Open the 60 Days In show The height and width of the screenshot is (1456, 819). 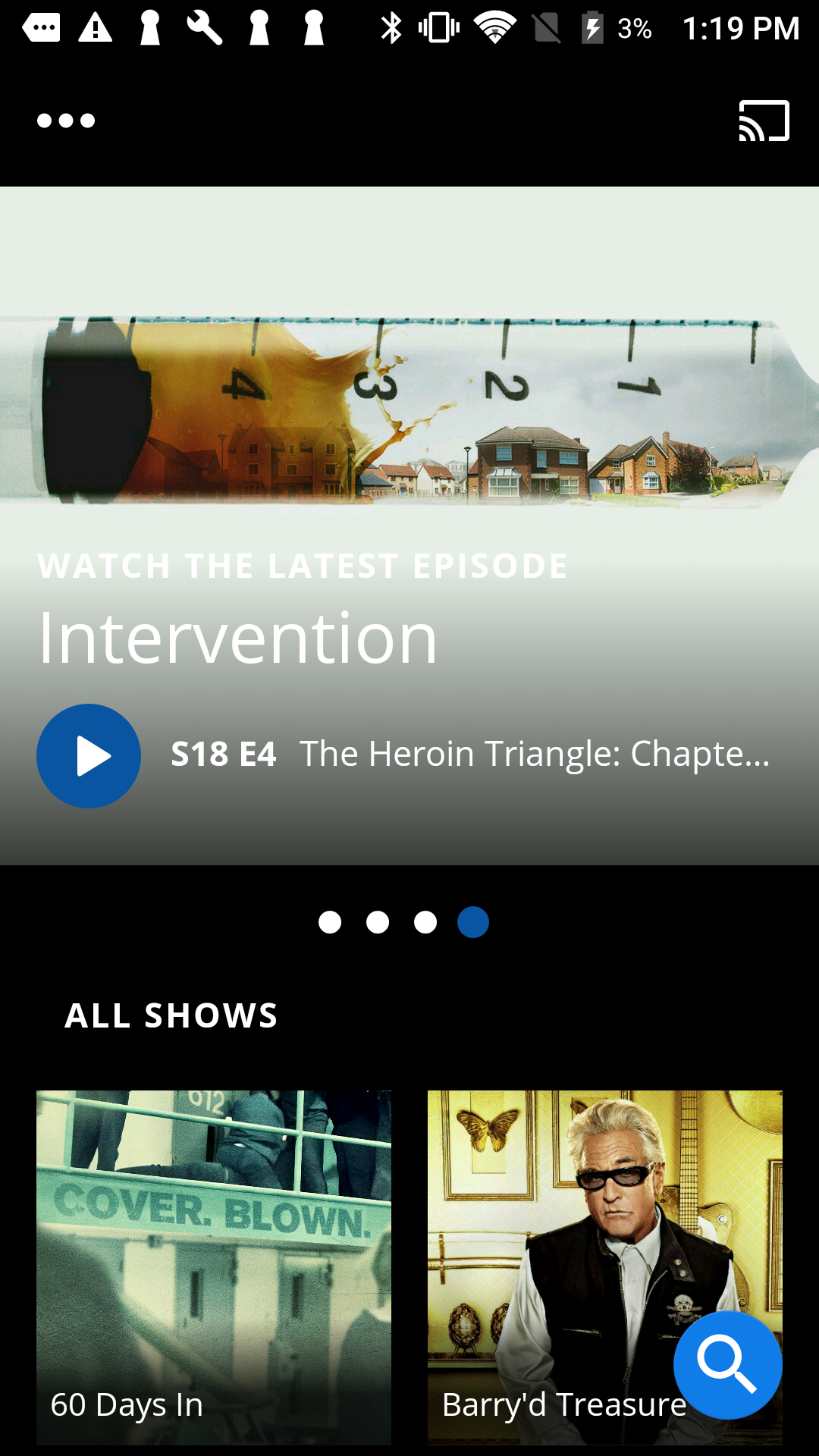(215, 1266)
